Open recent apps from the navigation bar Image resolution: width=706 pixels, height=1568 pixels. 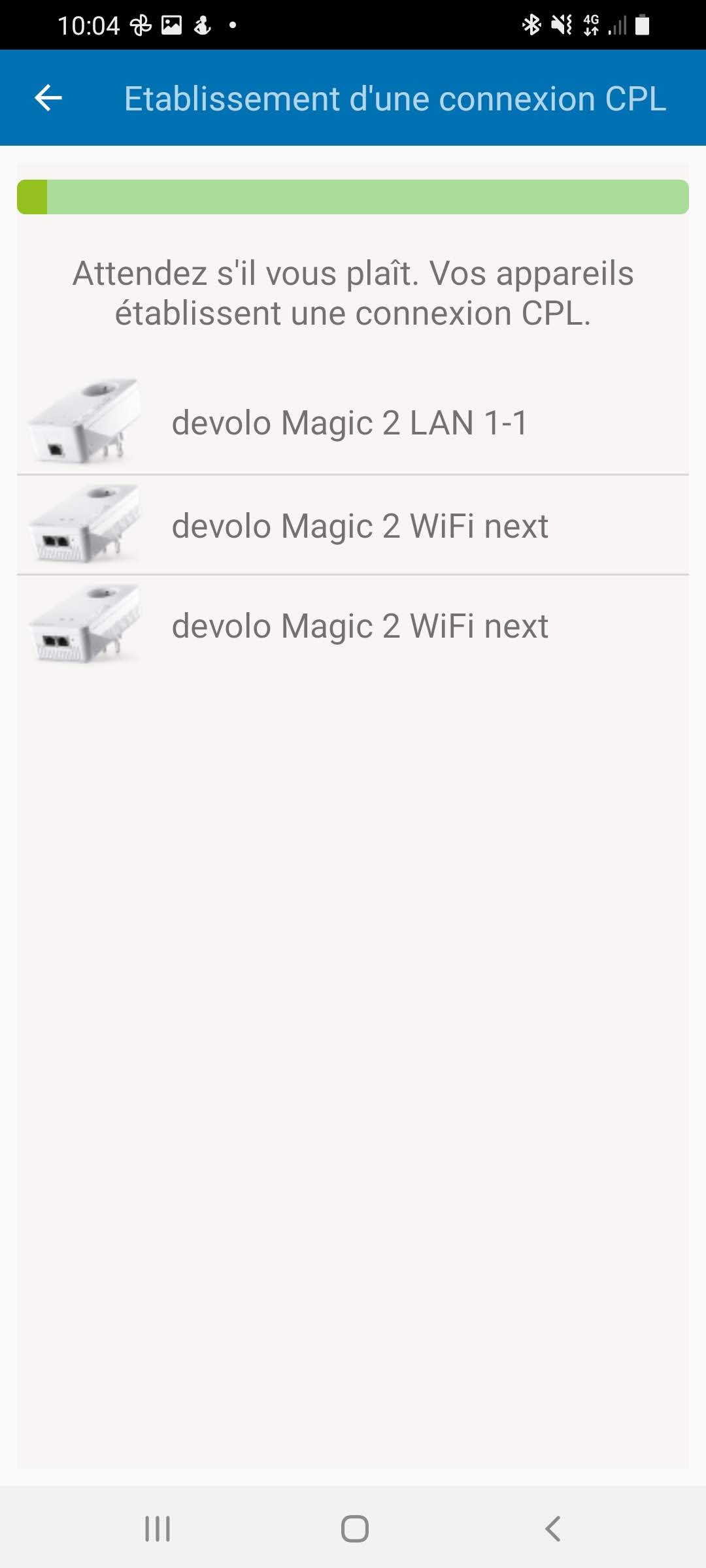[x=158, y=1529]
